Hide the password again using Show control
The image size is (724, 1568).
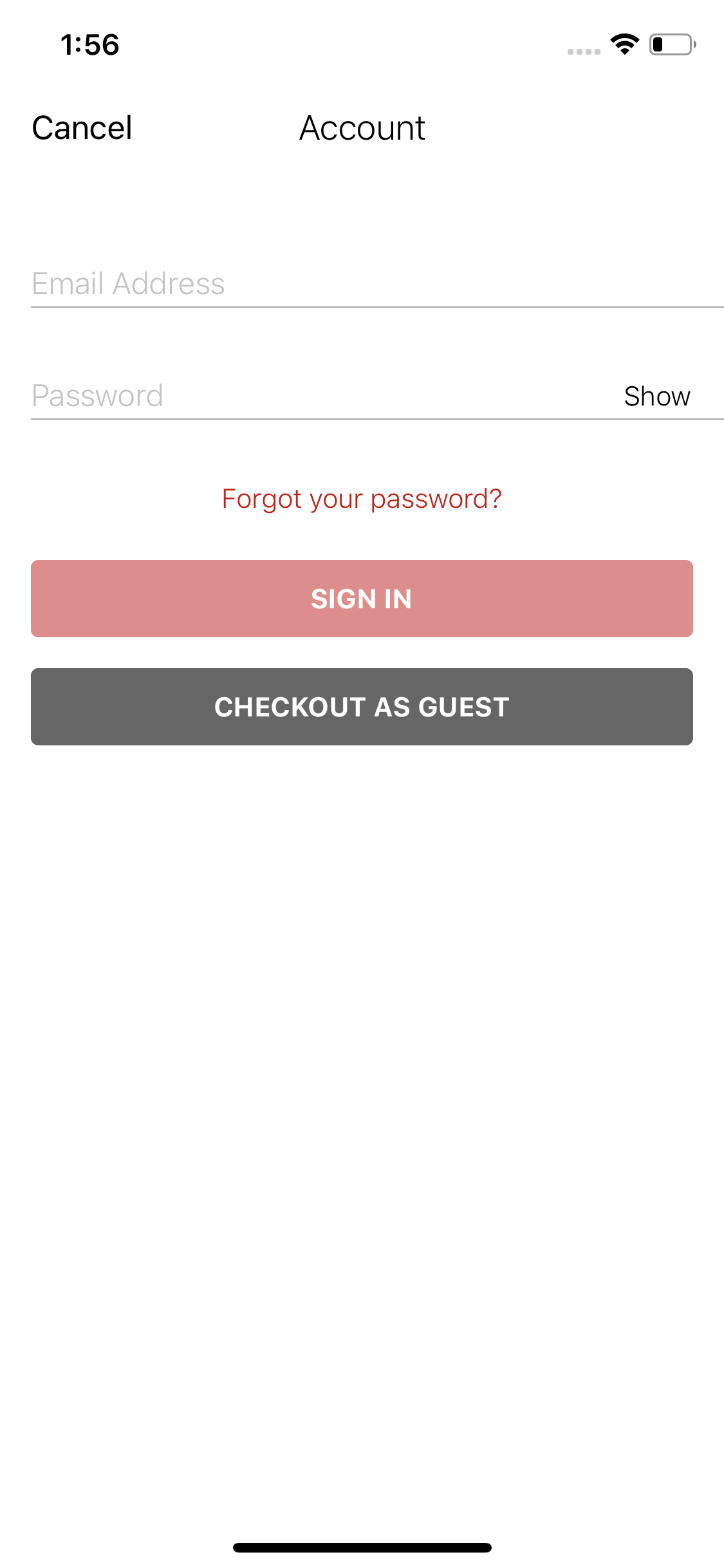(657, 396)
